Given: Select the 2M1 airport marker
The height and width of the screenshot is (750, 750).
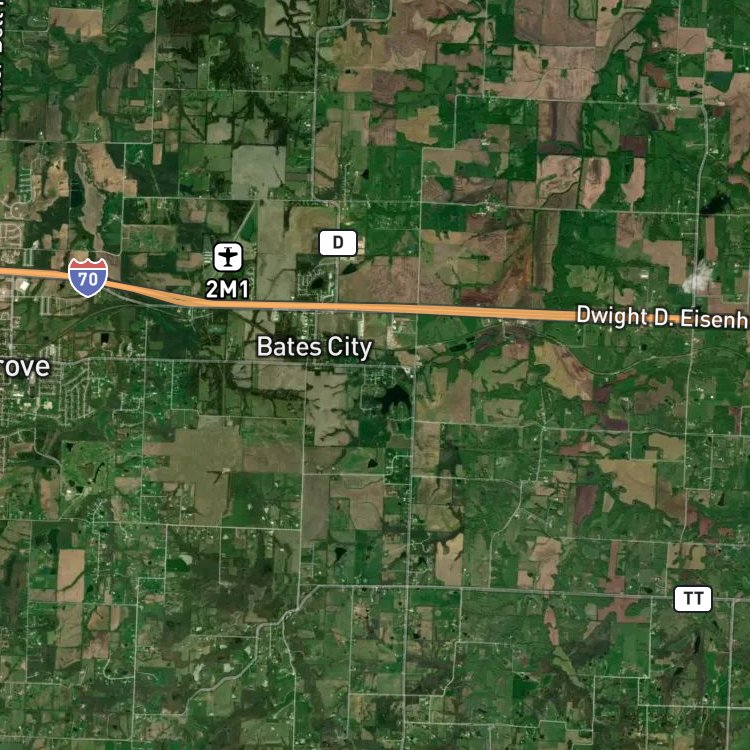Looking at the screenshot, I should pos(228,257).
